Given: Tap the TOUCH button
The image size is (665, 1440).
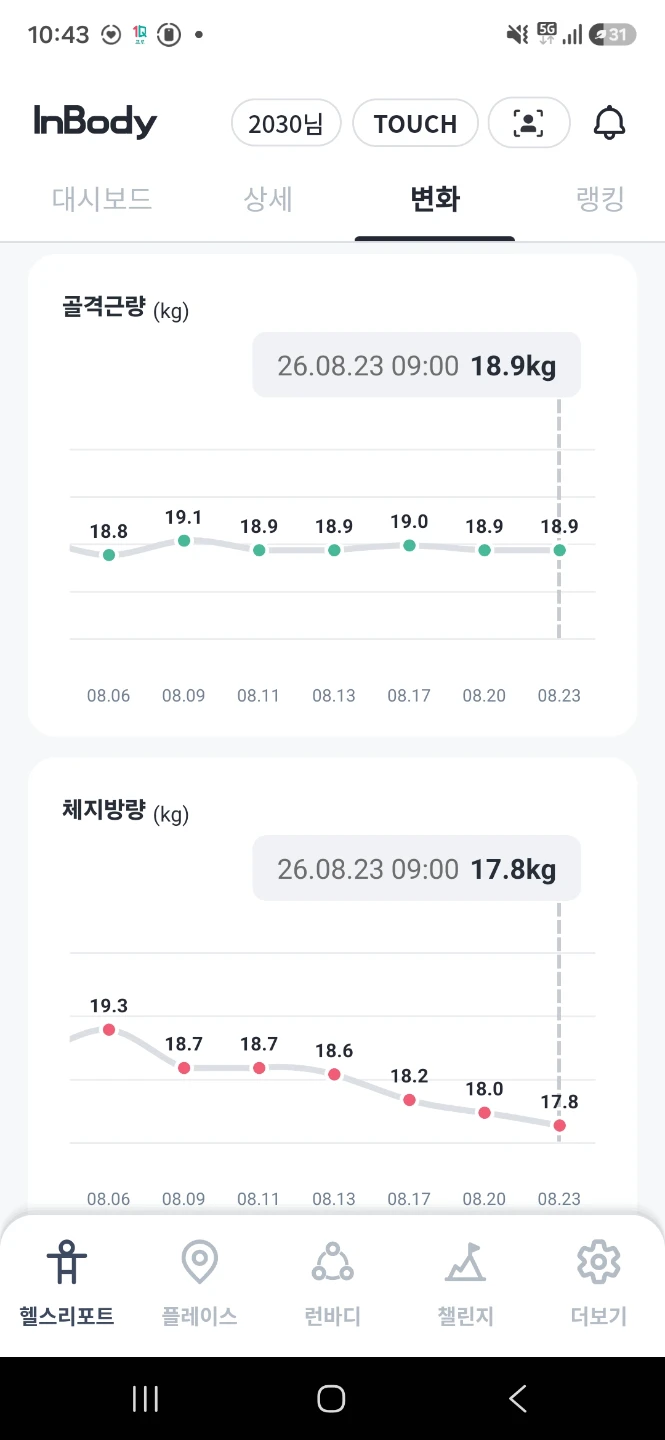Looking at the screenshot, I should coord(415,124).
